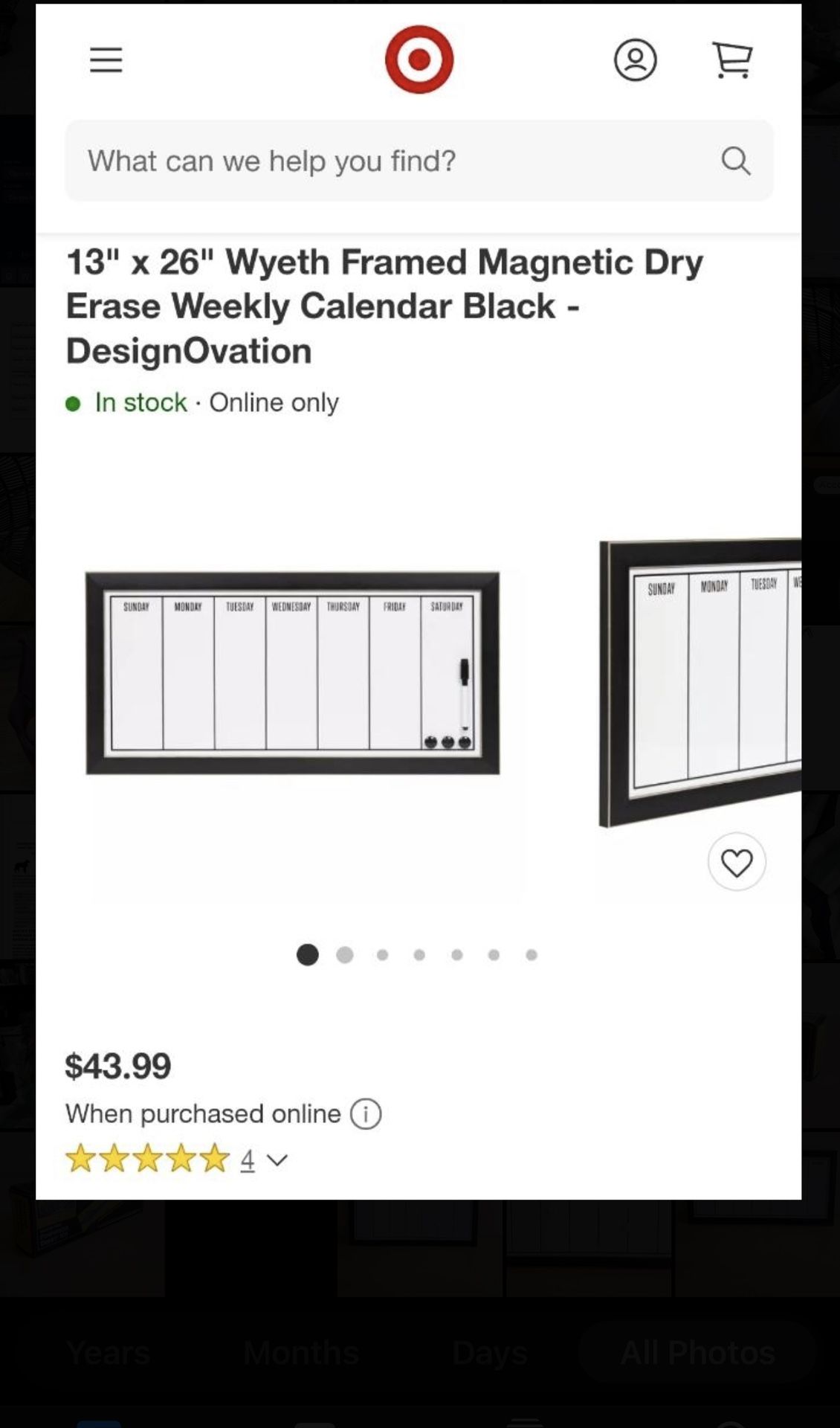This screenshot has width=840, height=1428.
Task: Open the 4 reviews link
Action: [x=248, y=1159]
